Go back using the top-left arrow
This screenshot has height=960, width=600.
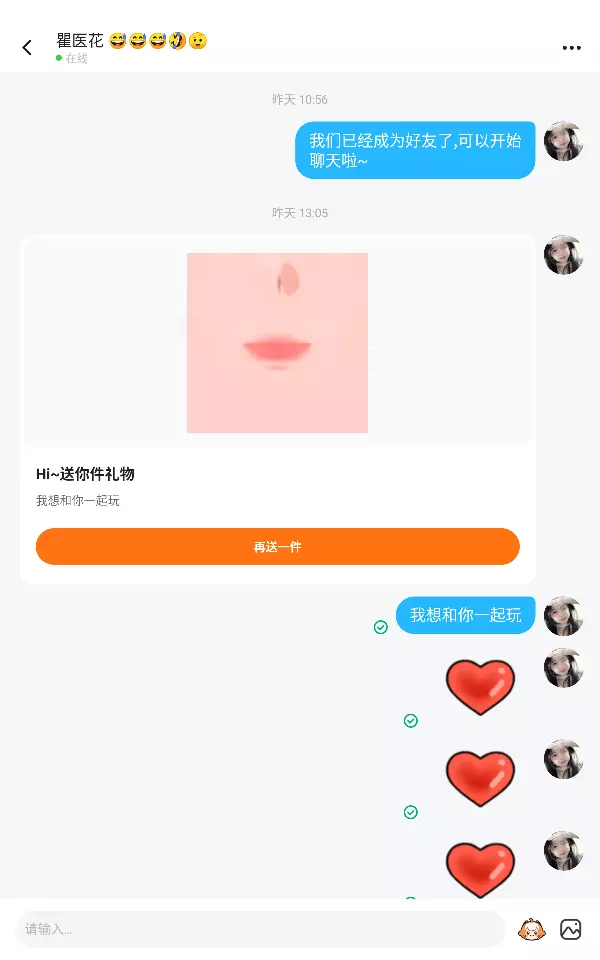pyautogui.click(x=27, y=48)
